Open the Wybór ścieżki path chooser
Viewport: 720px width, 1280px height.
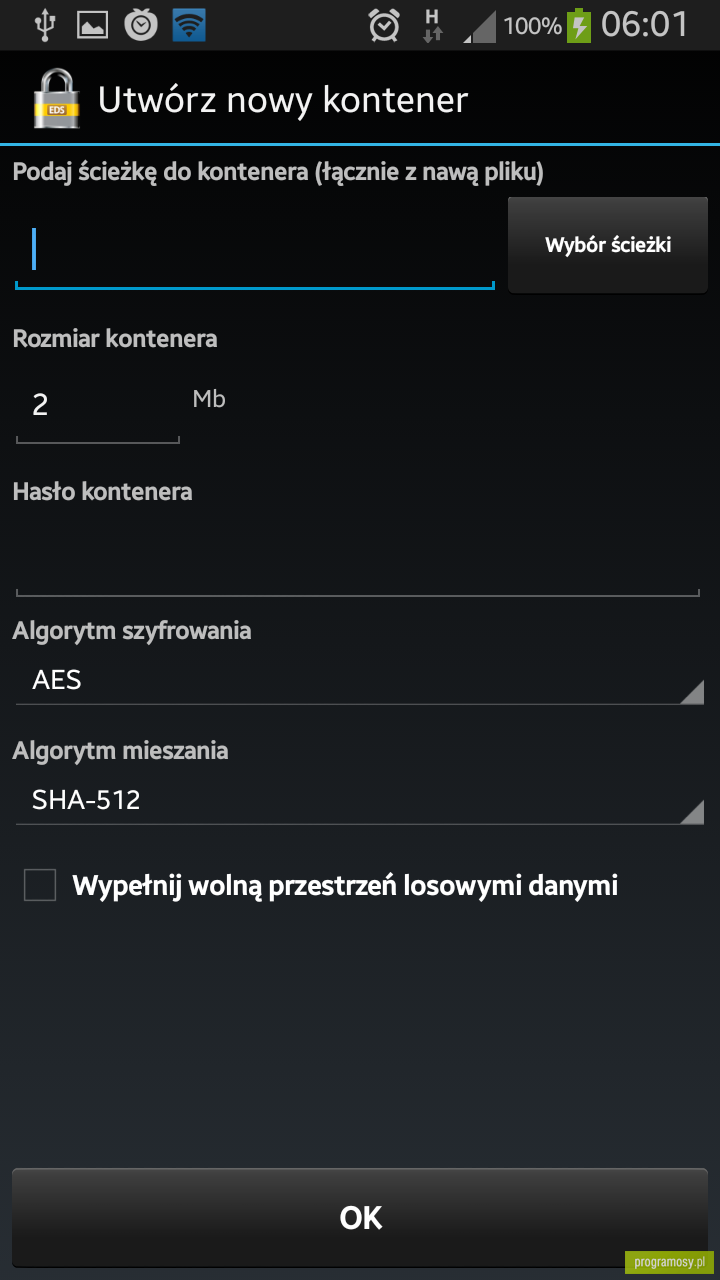coord(608,245)
